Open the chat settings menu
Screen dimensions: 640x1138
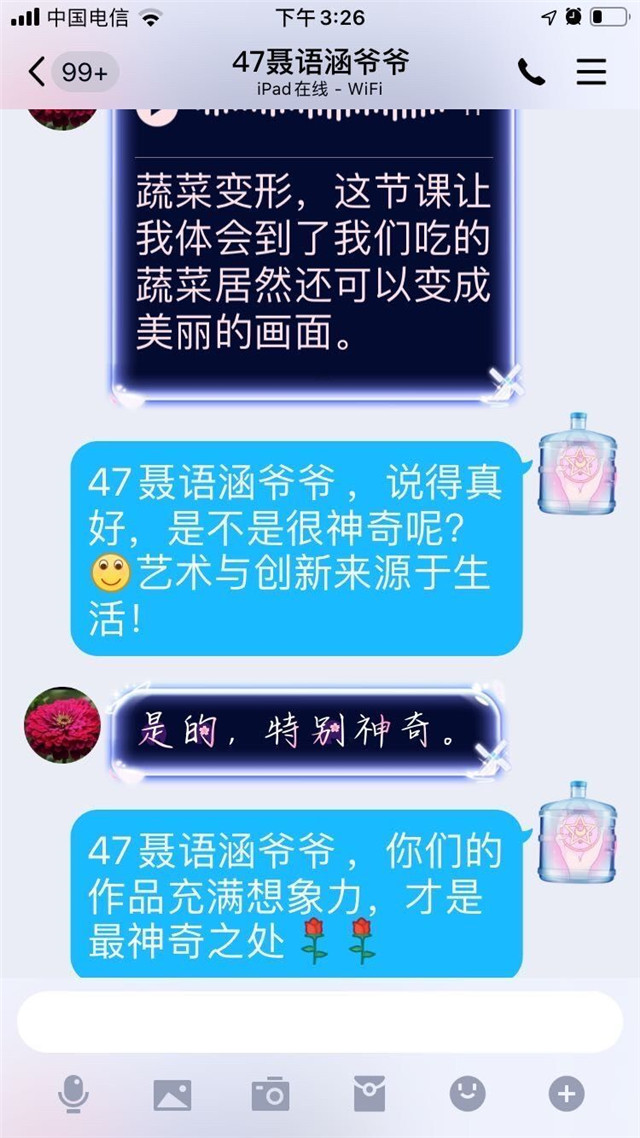click(x=592, y=72)
